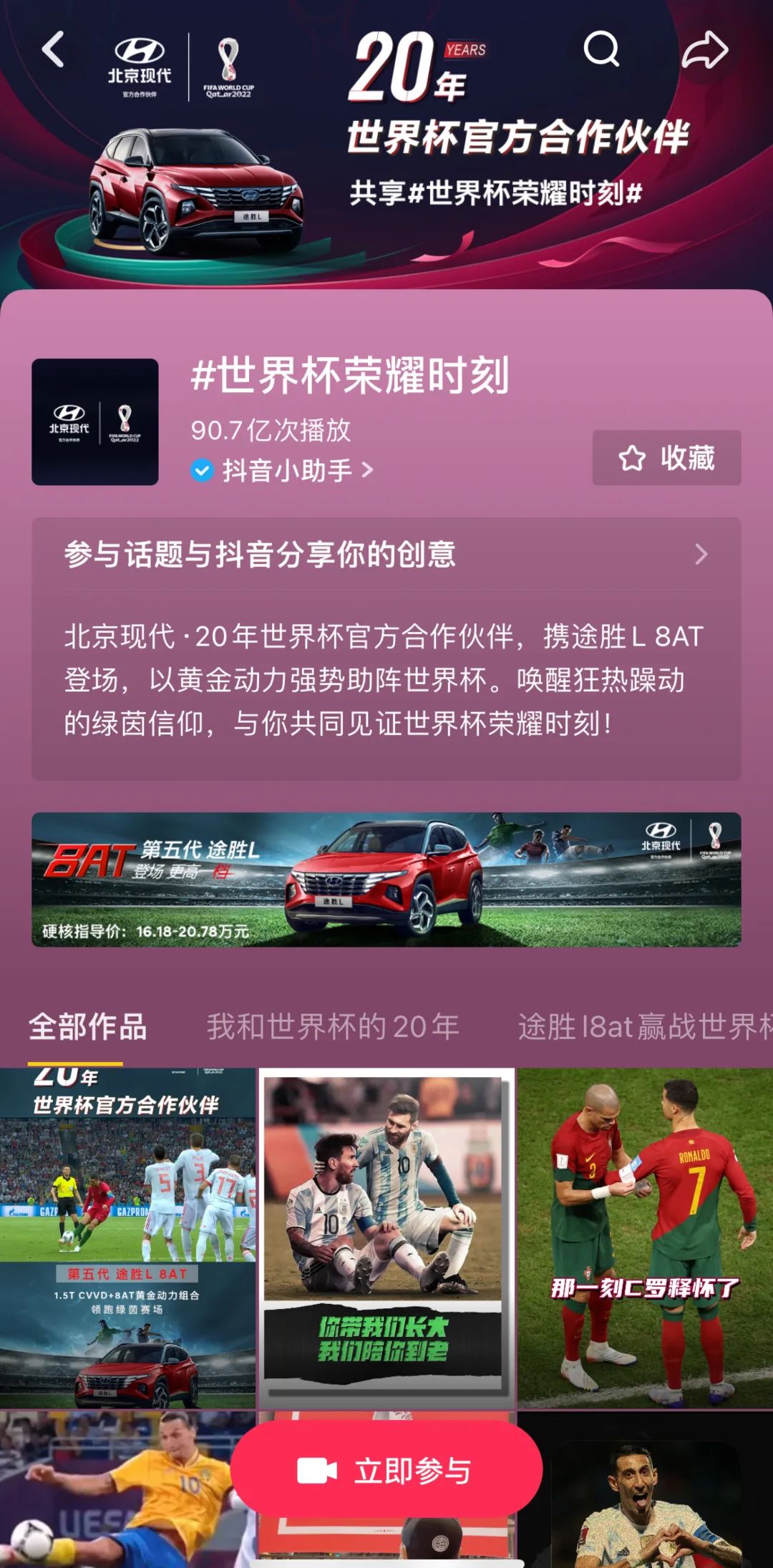The height and width of the screenshot is (1568, 773).
Task: Open 参与话题与抖音分享你的创意 row
Action: (x=386, y=555)
